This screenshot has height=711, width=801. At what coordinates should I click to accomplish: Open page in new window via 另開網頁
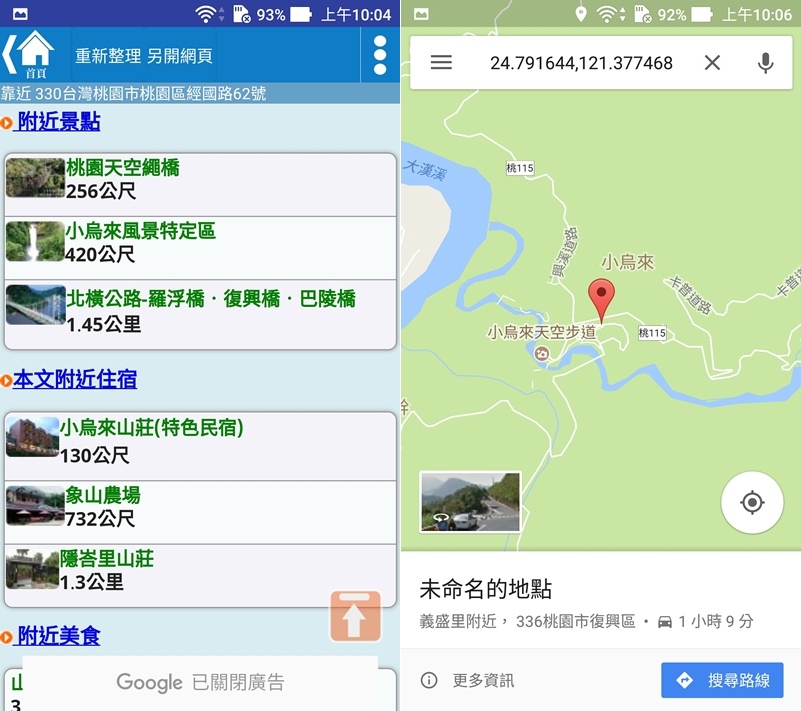[180, 56]
